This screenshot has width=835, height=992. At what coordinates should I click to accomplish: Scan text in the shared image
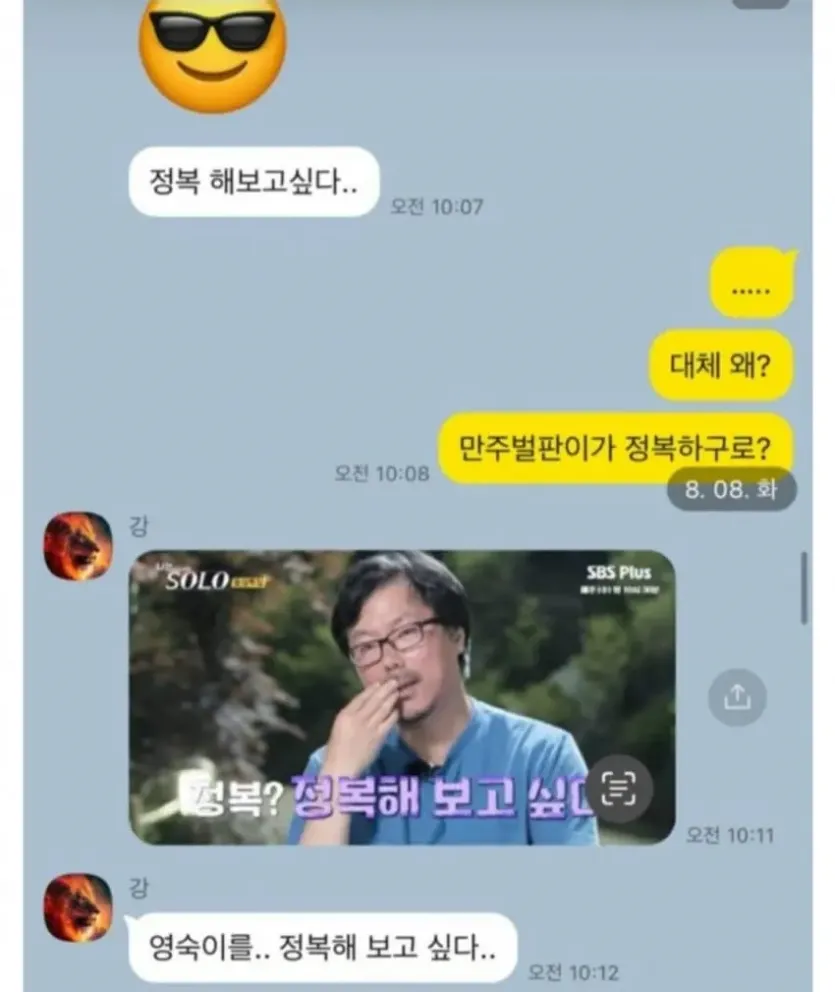(619, 788)
